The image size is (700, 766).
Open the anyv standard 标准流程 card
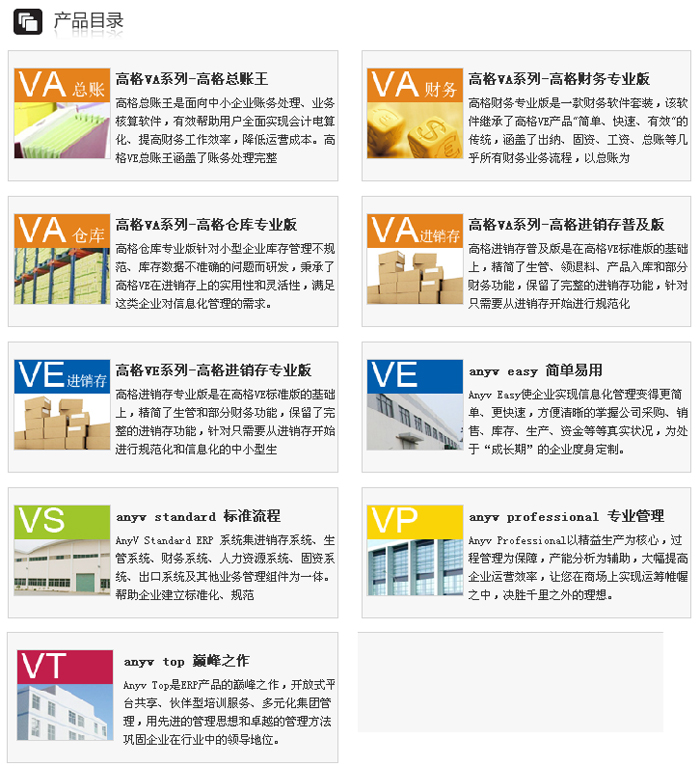point(198,517)
